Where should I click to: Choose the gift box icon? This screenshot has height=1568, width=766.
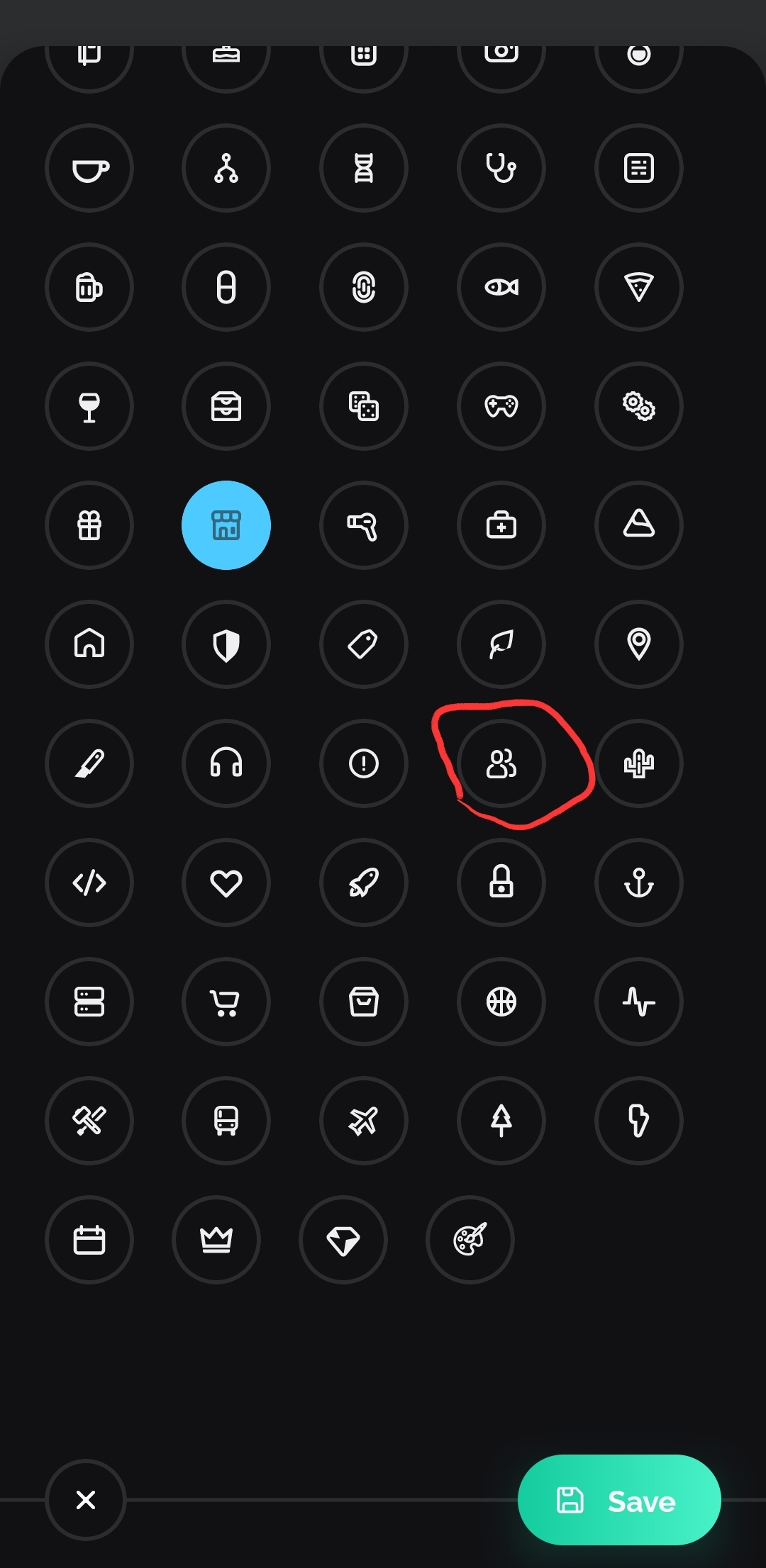click(x=89, y=526)
